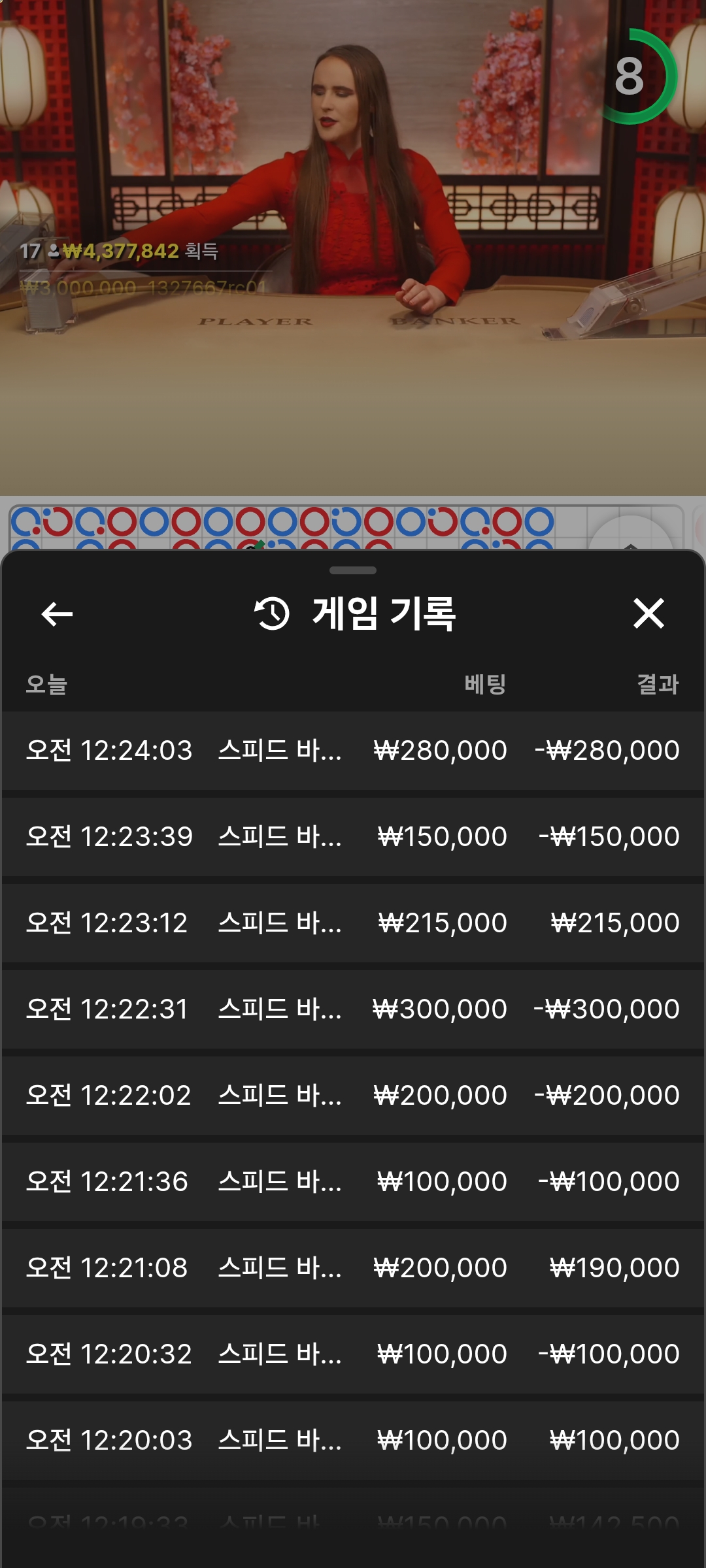
Task: Open the 오전 12:21:36 game record
Action: click(x=353, y=1182)
